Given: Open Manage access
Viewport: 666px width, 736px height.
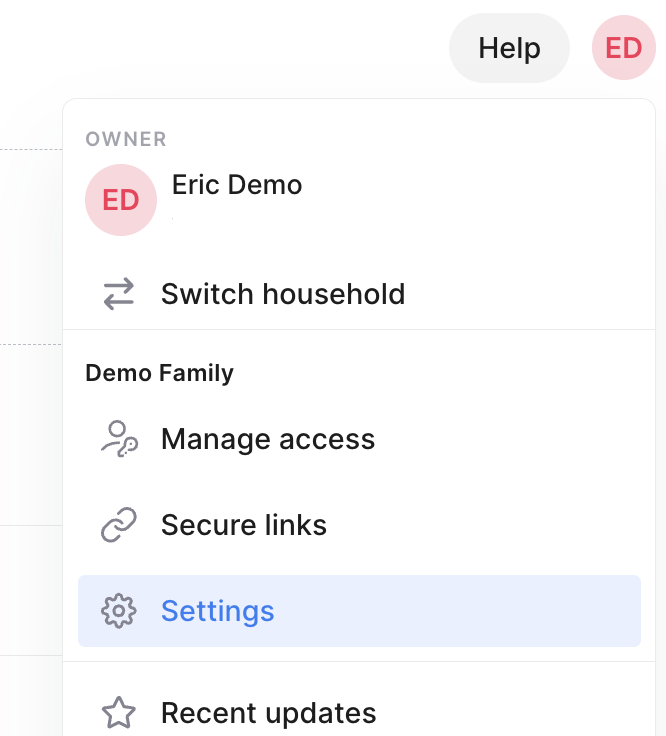Looking at the screenshot, I should click(267, 439).
